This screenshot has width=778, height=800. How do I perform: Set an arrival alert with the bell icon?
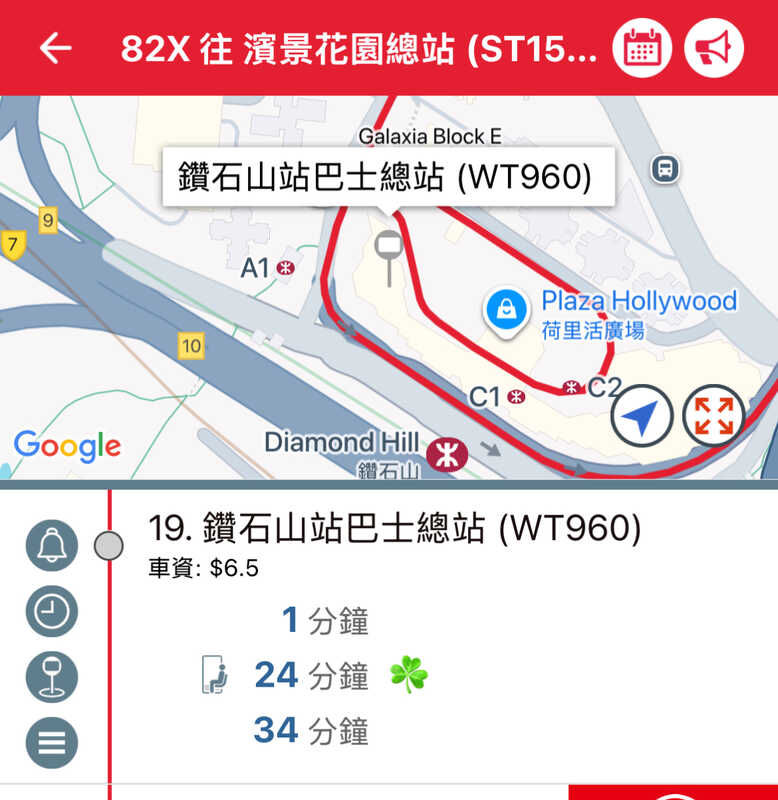[51, 546]
